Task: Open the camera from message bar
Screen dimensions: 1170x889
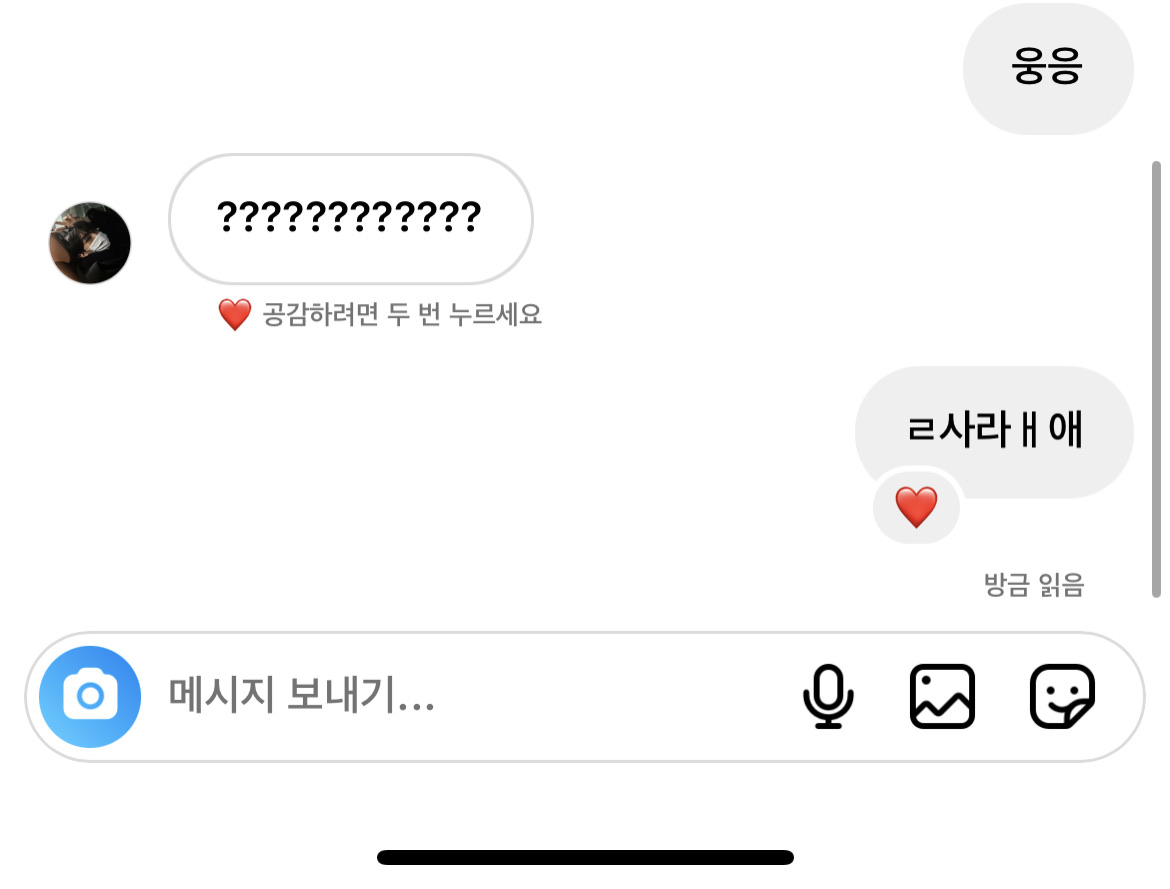Action: 90,696
